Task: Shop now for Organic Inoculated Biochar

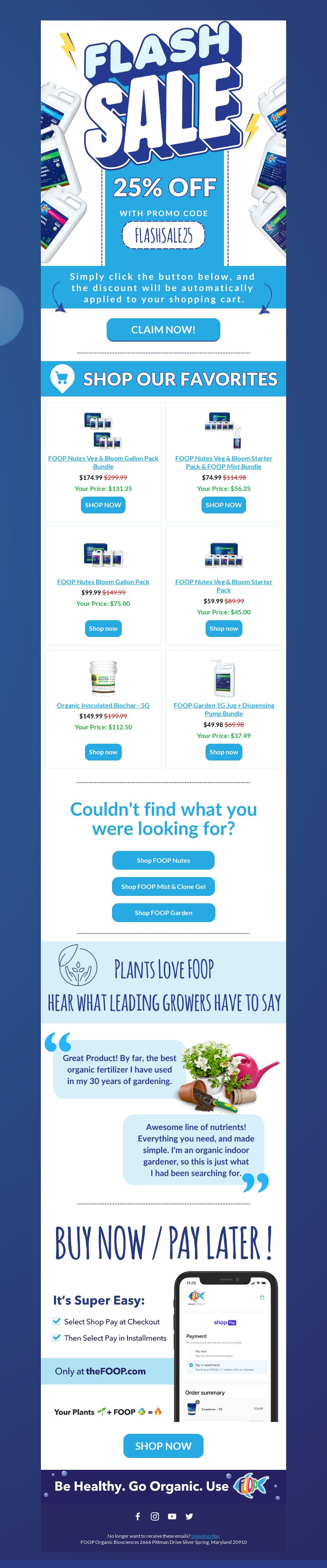Action: (103, 752)
